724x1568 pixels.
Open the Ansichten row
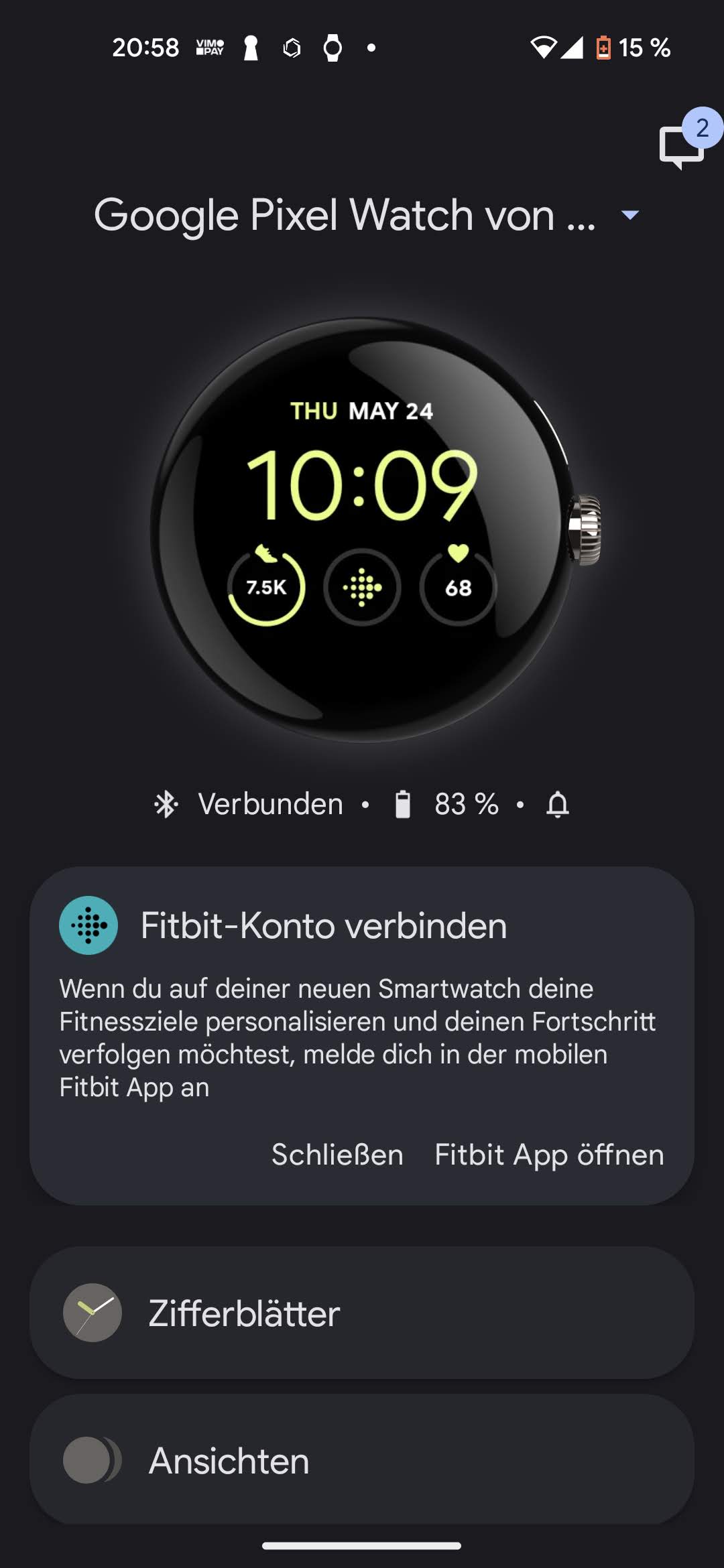pyautogui.click(x=362, y=1460)
